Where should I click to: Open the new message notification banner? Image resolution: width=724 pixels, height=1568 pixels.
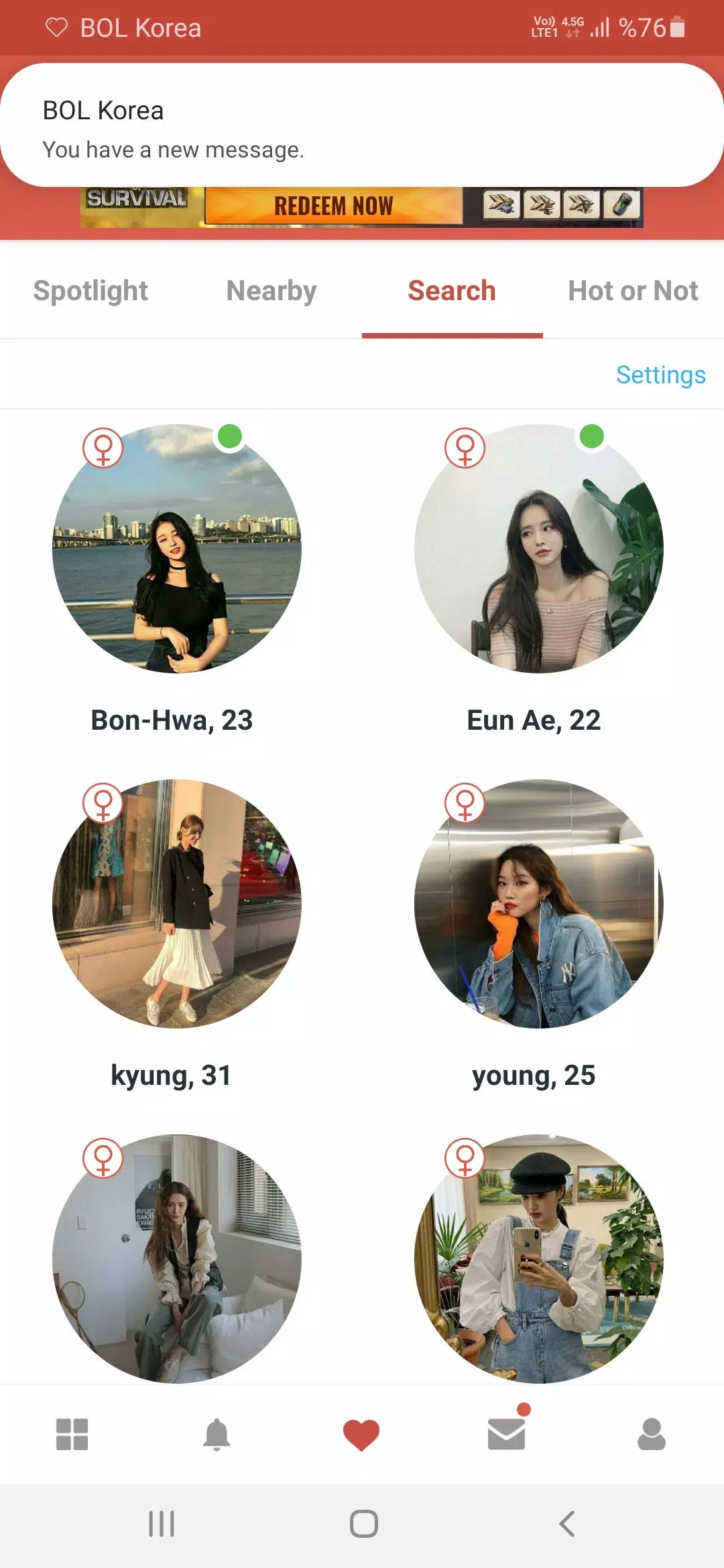click(x=362, y=126)
